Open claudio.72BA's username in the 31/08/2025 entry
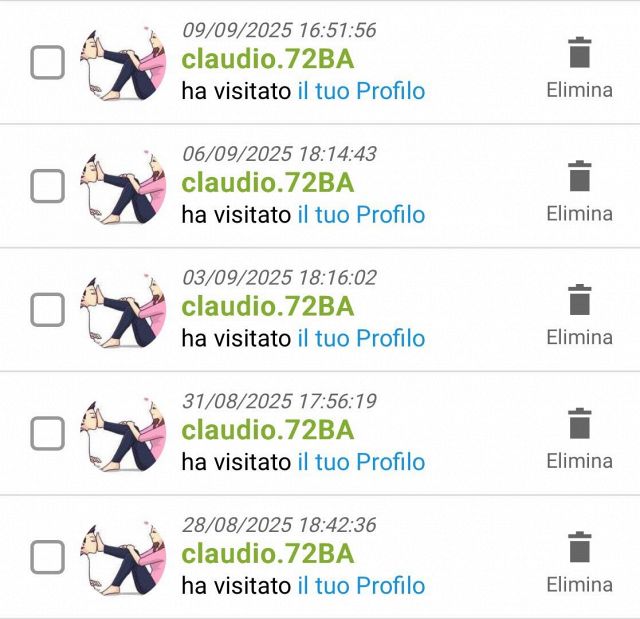This screenshot has width=640, height=619. click(x=267, y=430)
